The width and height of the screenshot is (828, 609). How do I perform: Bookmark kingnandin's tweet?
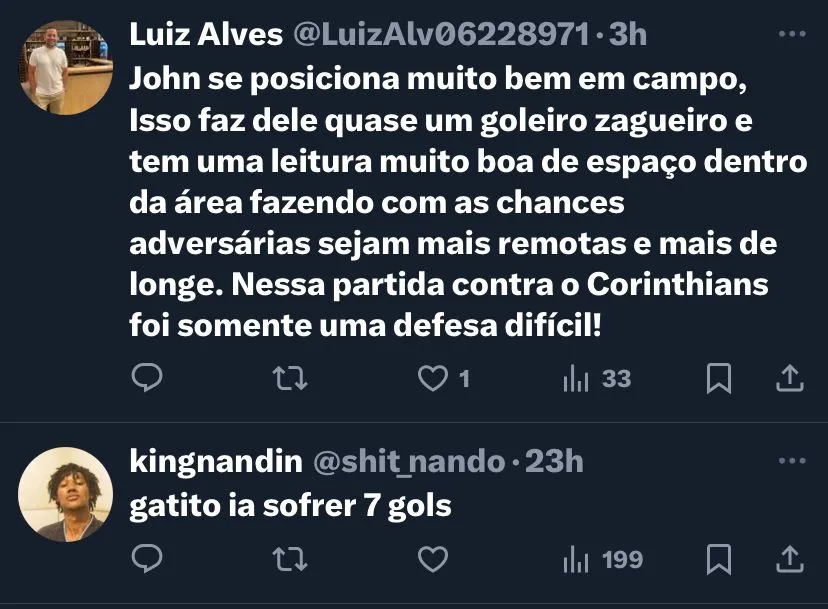[x=718, y=559]
